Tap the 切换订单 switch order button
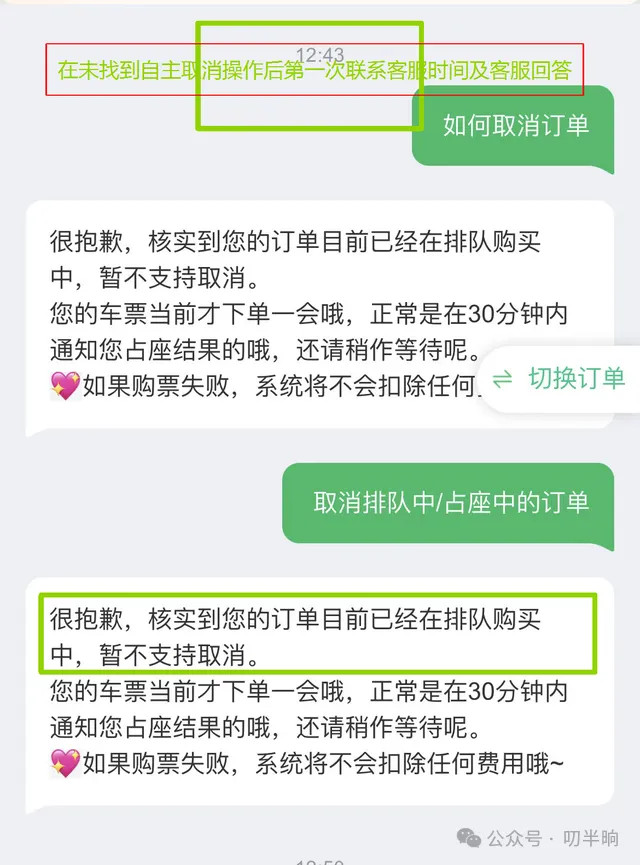Image resolution: width=640 pixels, height=865 pixels. (560, 378)
